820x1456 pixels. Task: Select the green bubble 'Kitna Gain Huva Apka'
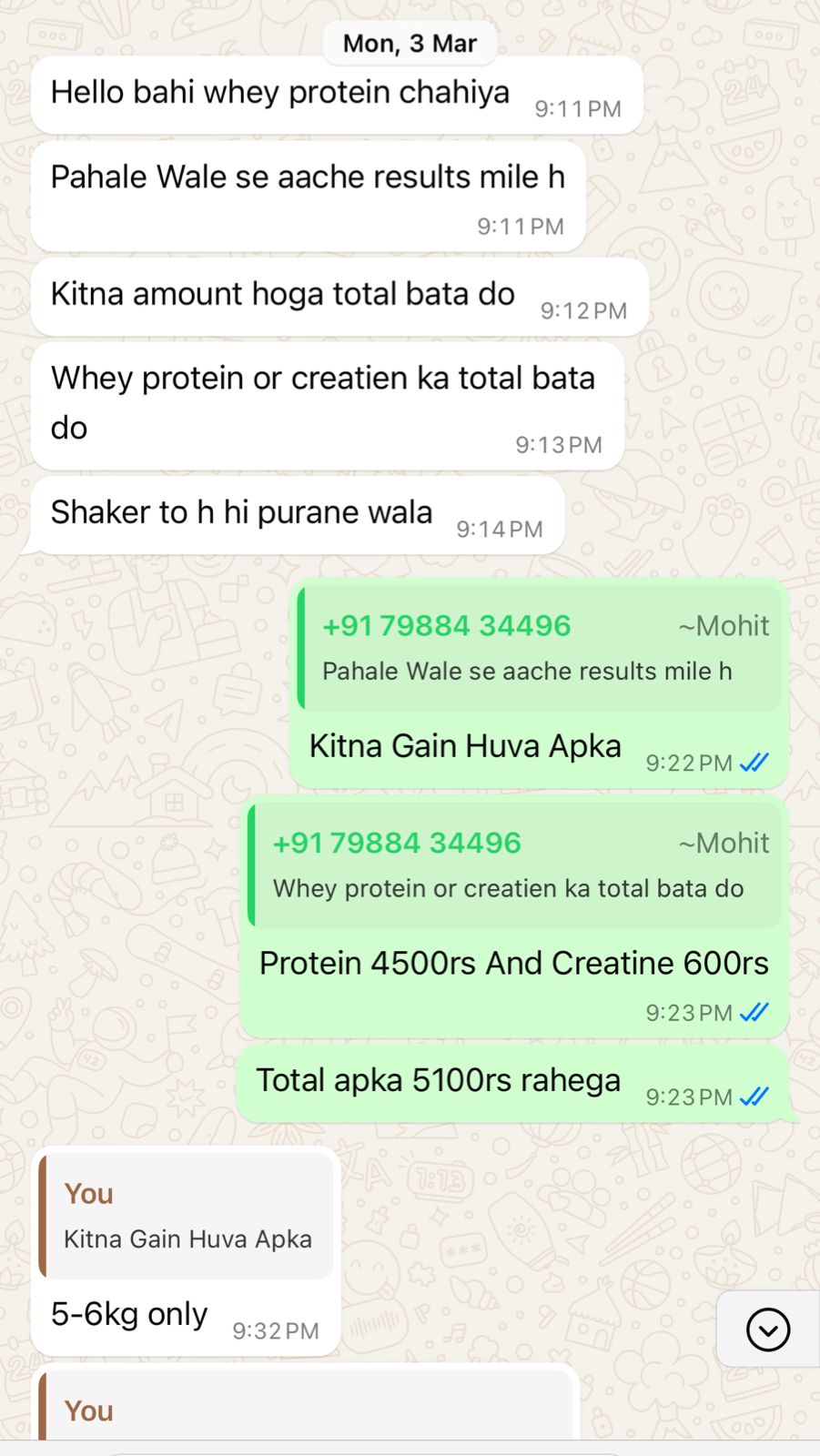[465, 745]
